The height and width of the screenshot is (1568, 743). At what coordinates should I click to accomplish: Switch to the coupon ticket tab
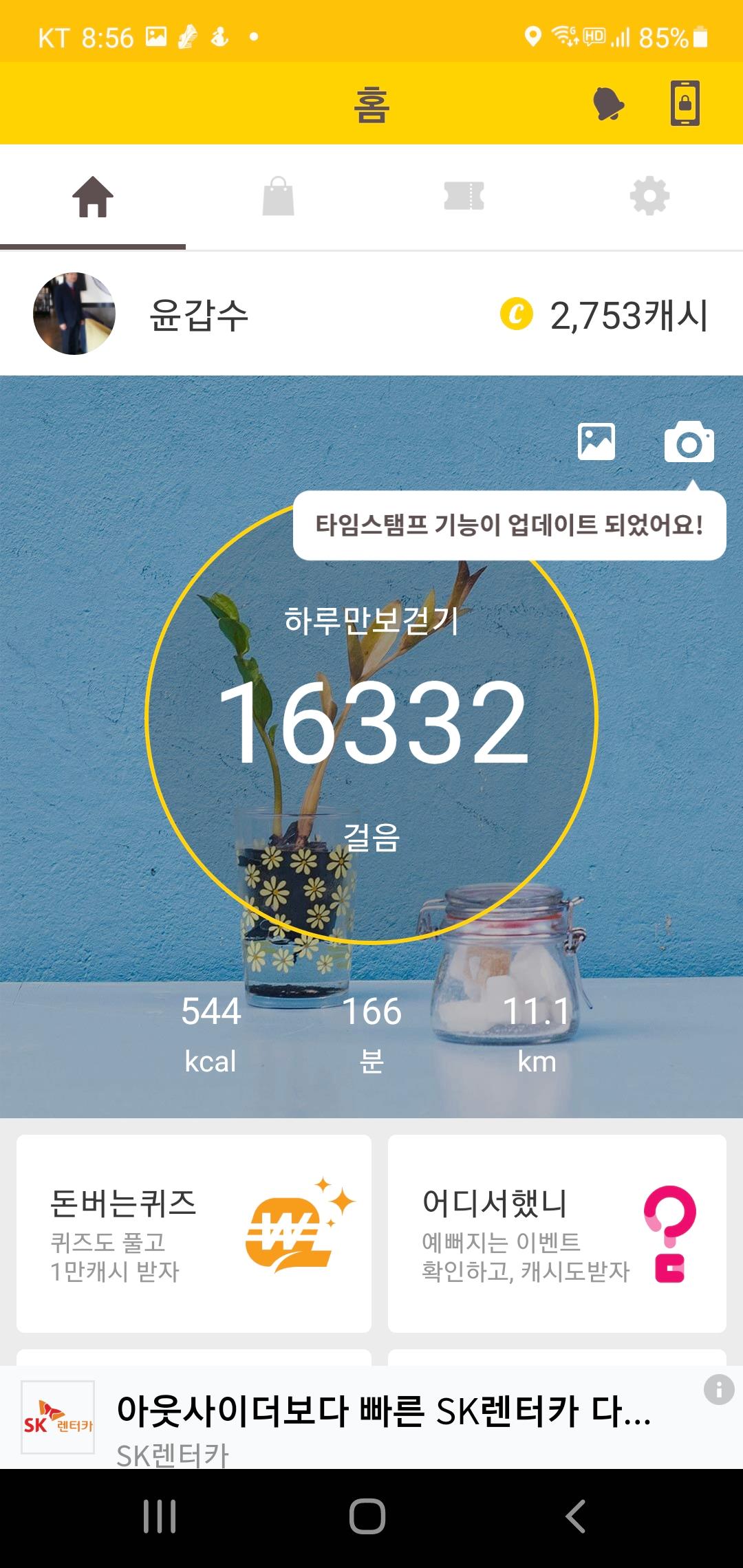tap(464, 197)
